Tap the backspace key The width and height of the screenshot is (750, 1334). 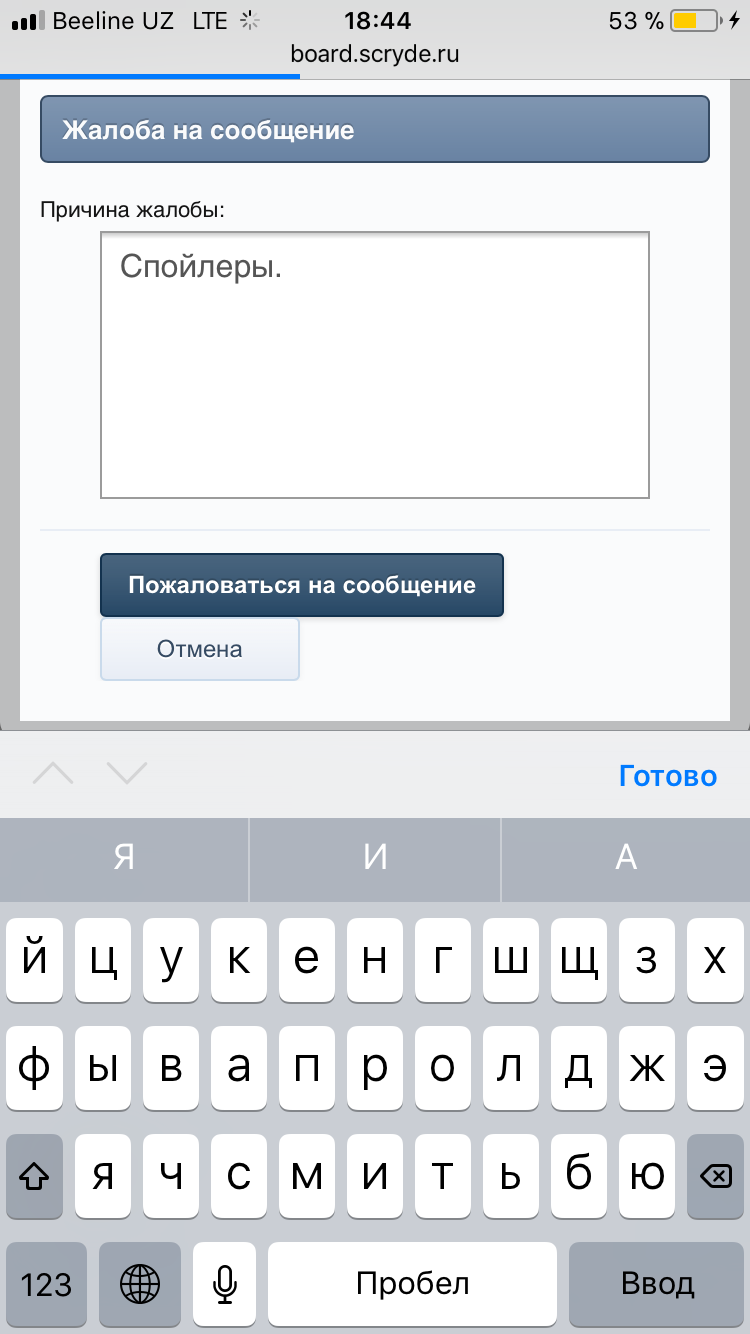point(715,1176)
